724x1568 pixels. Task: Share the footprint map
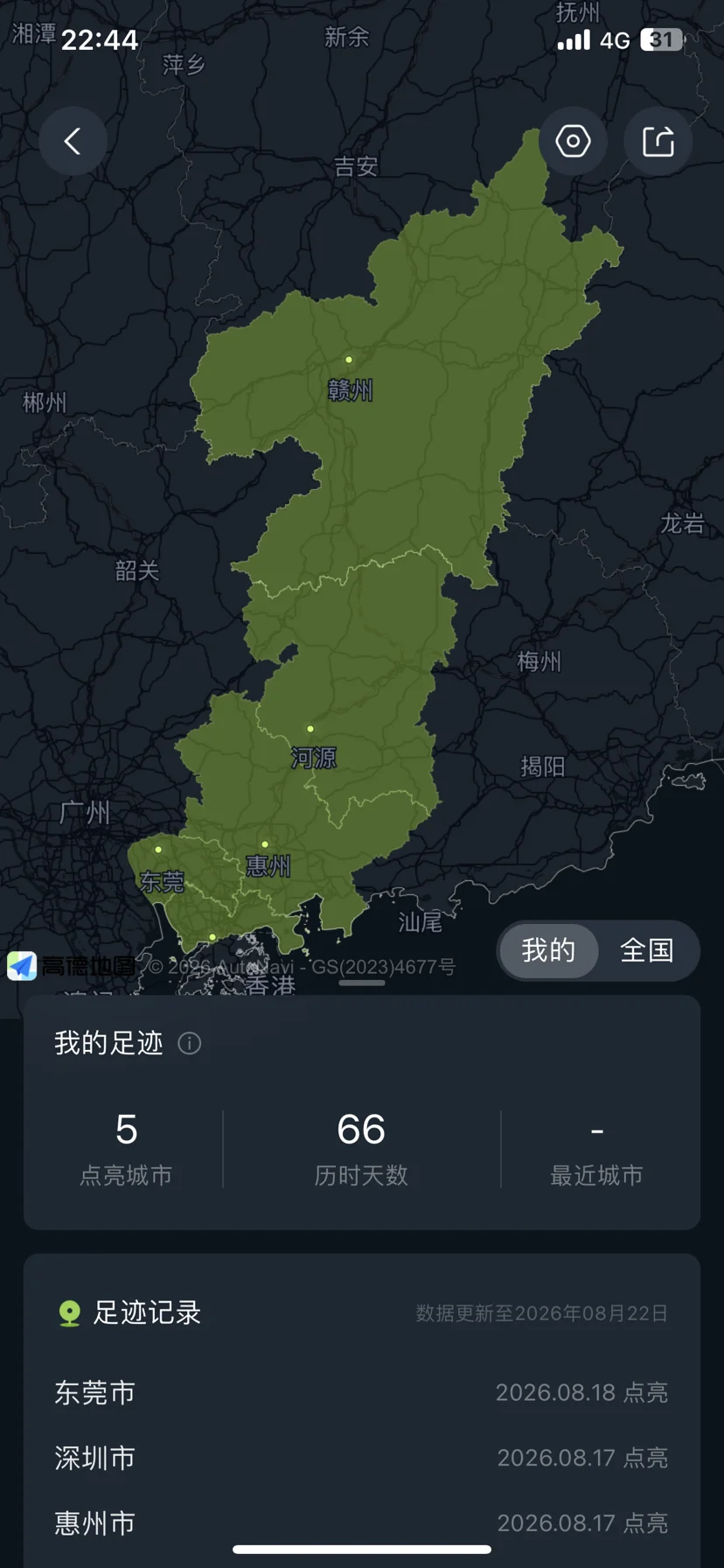658,141
